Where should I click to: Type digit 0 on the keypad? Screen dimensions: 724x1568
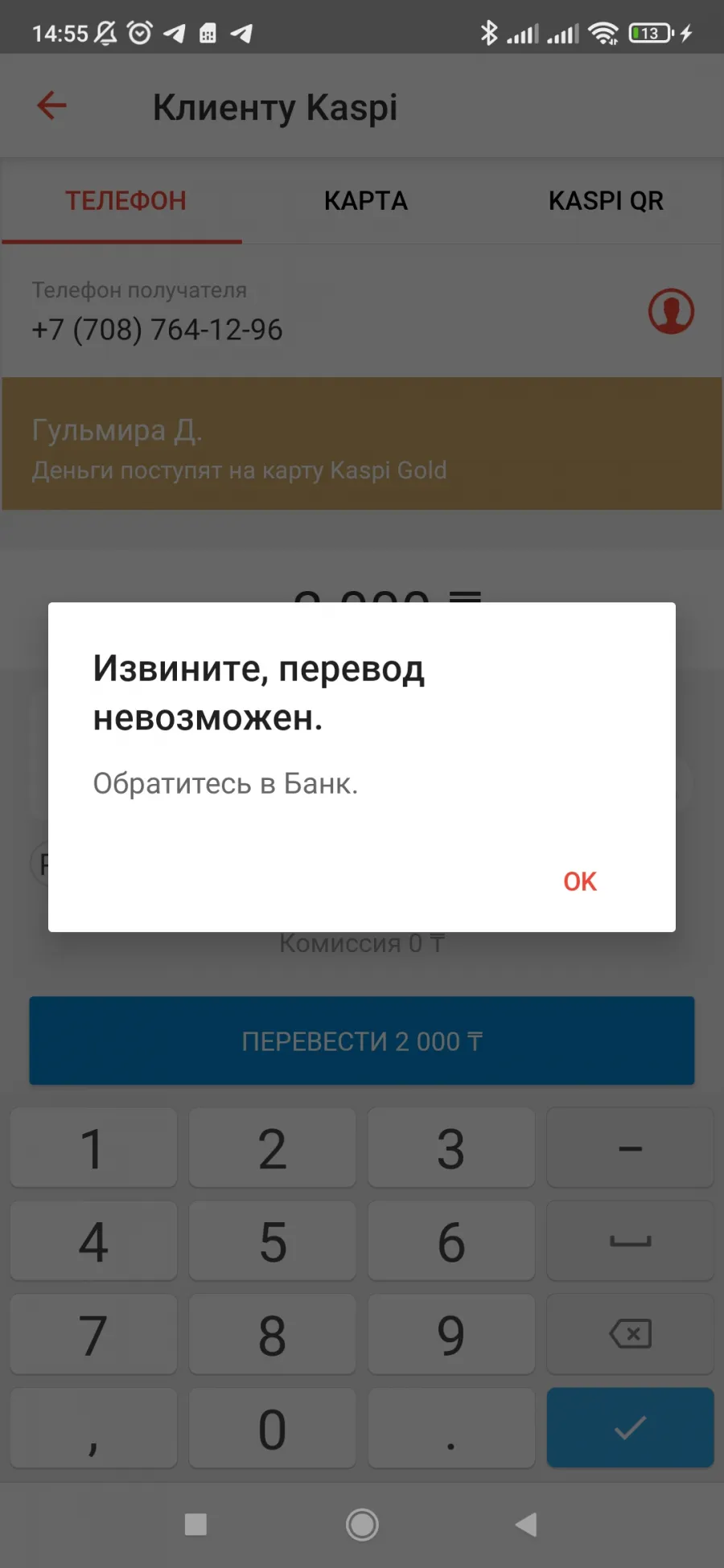click(x=273, y=1429)
